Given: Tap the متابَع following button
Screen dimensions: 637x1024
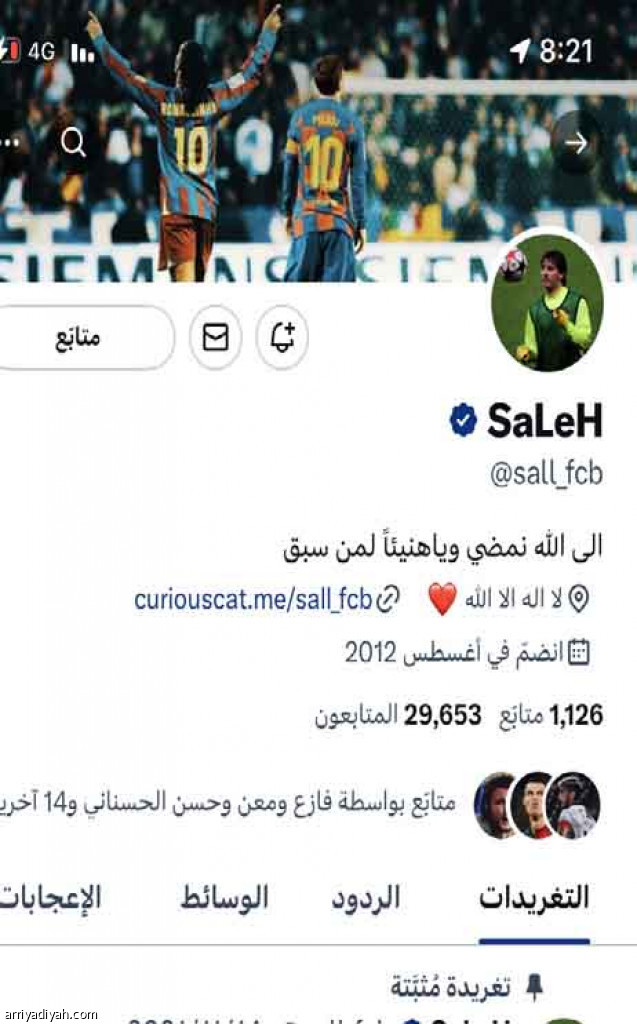Looking at the screenshot, I should click(78, 338).
